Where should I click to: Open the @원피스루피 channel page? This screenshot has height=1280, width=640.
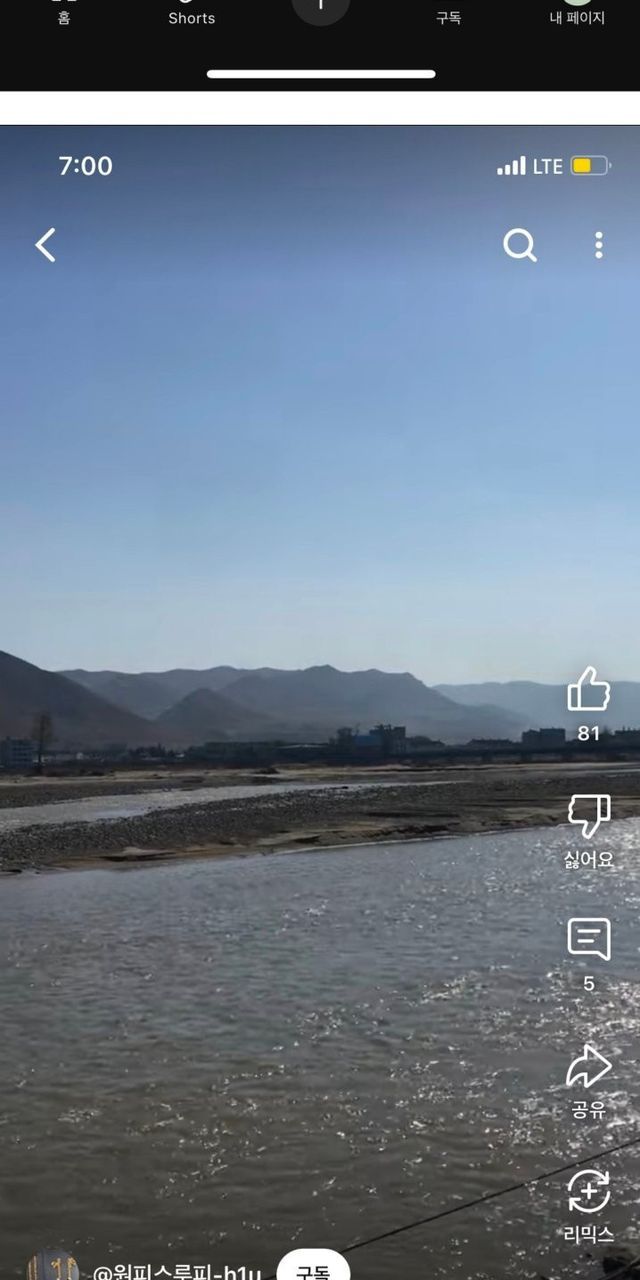pyautogui.click(x=177, y=1272)
